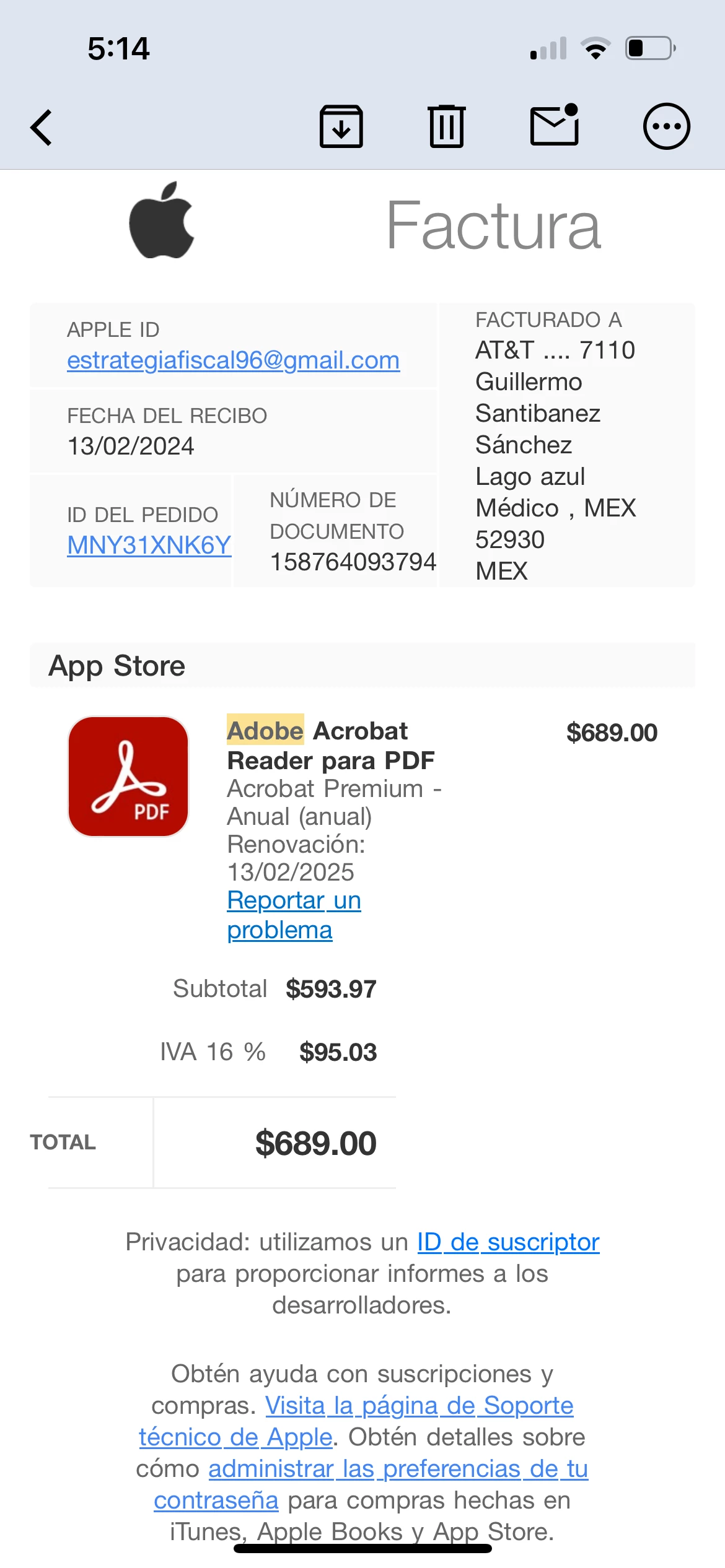Open the ID de suscriptor link

[508, 1242]
